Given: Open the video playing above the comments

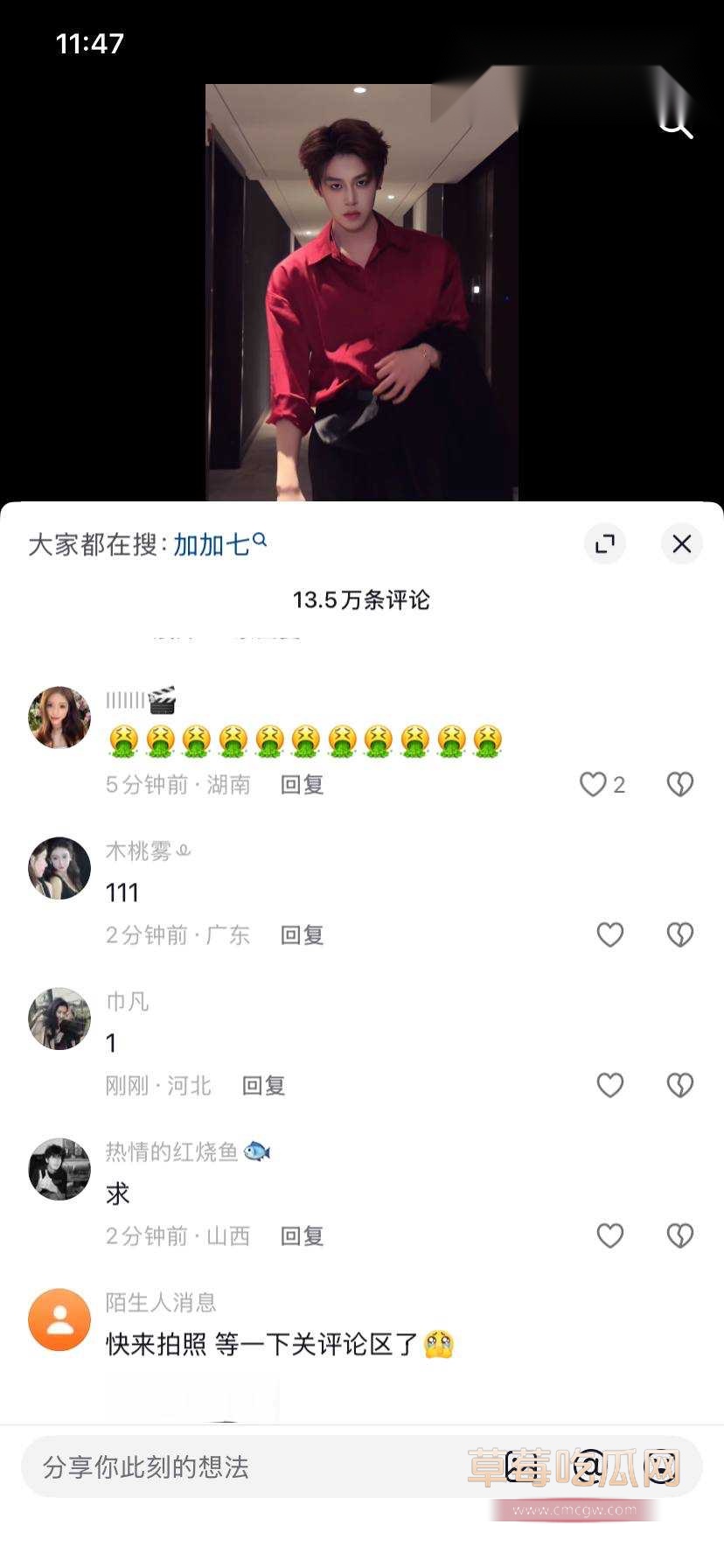Looking at the screenshot, I should [361, 292].
